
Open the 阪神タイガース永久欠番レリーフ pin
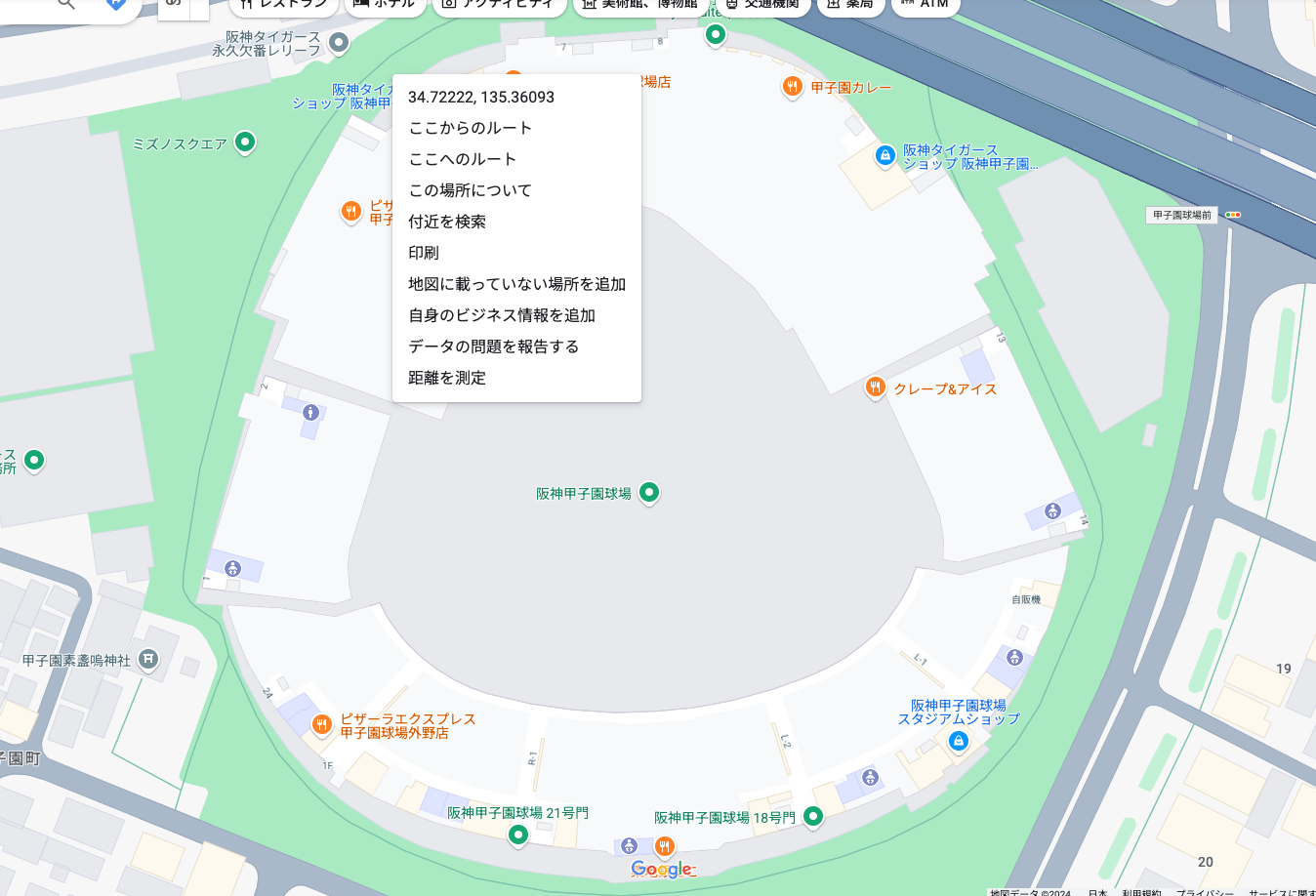(339, 42)
